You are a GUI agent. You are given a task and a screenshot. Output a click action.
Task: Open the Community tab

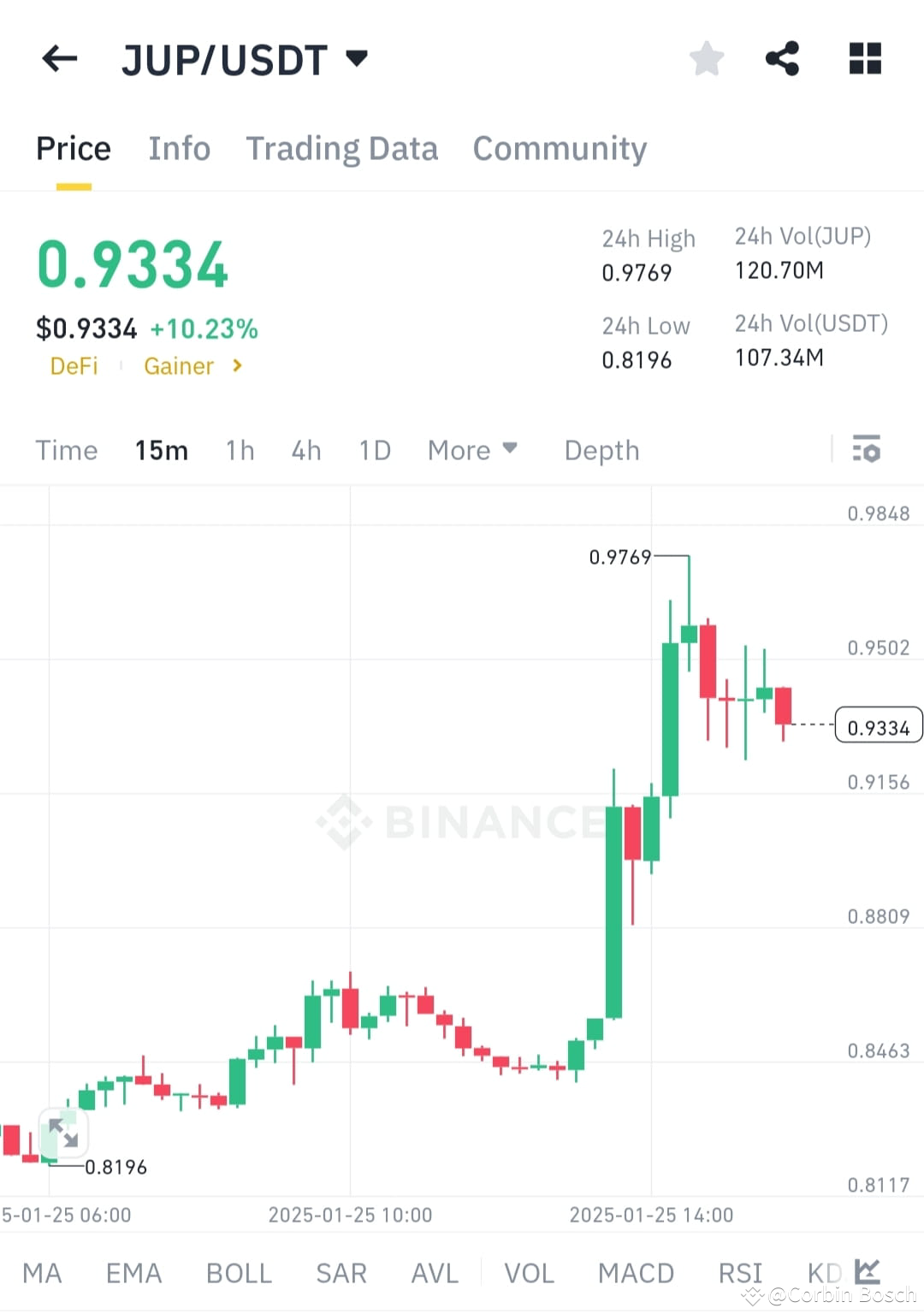click(x=560, y=148)
